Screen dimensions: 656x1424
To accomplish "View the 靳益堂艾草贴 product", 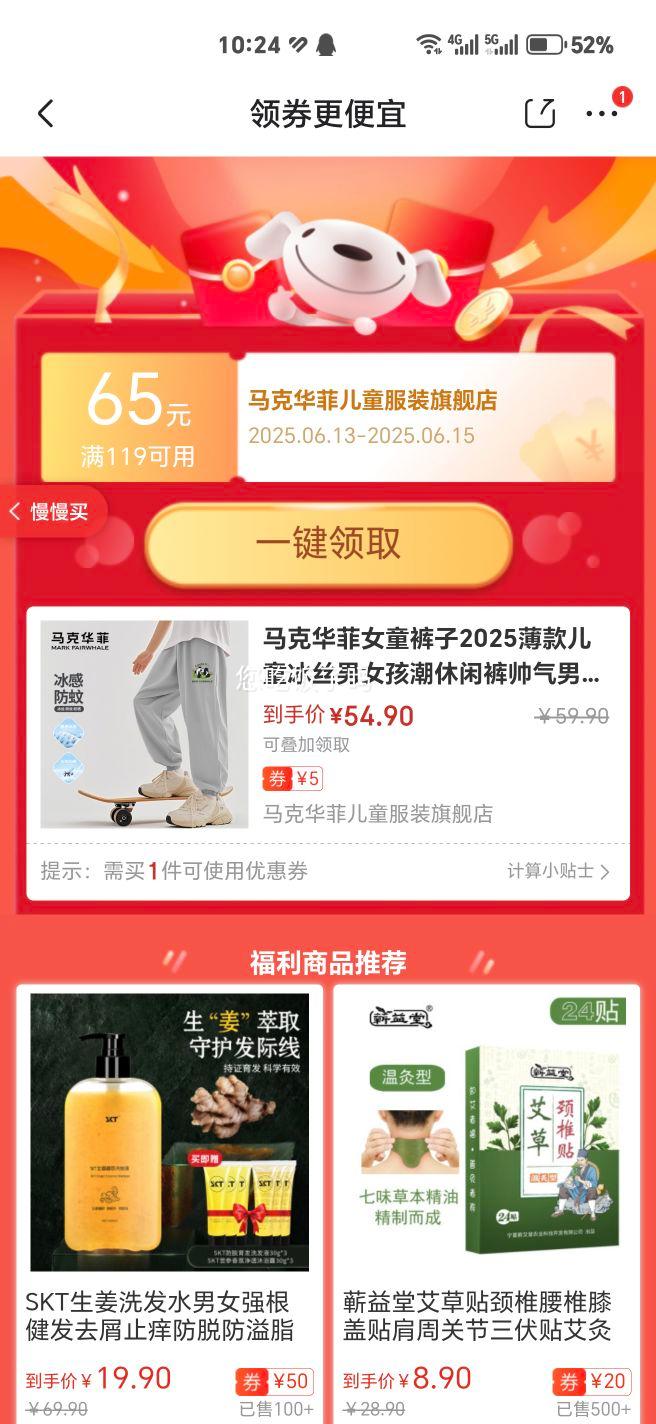I will [x=486, y=1200].
